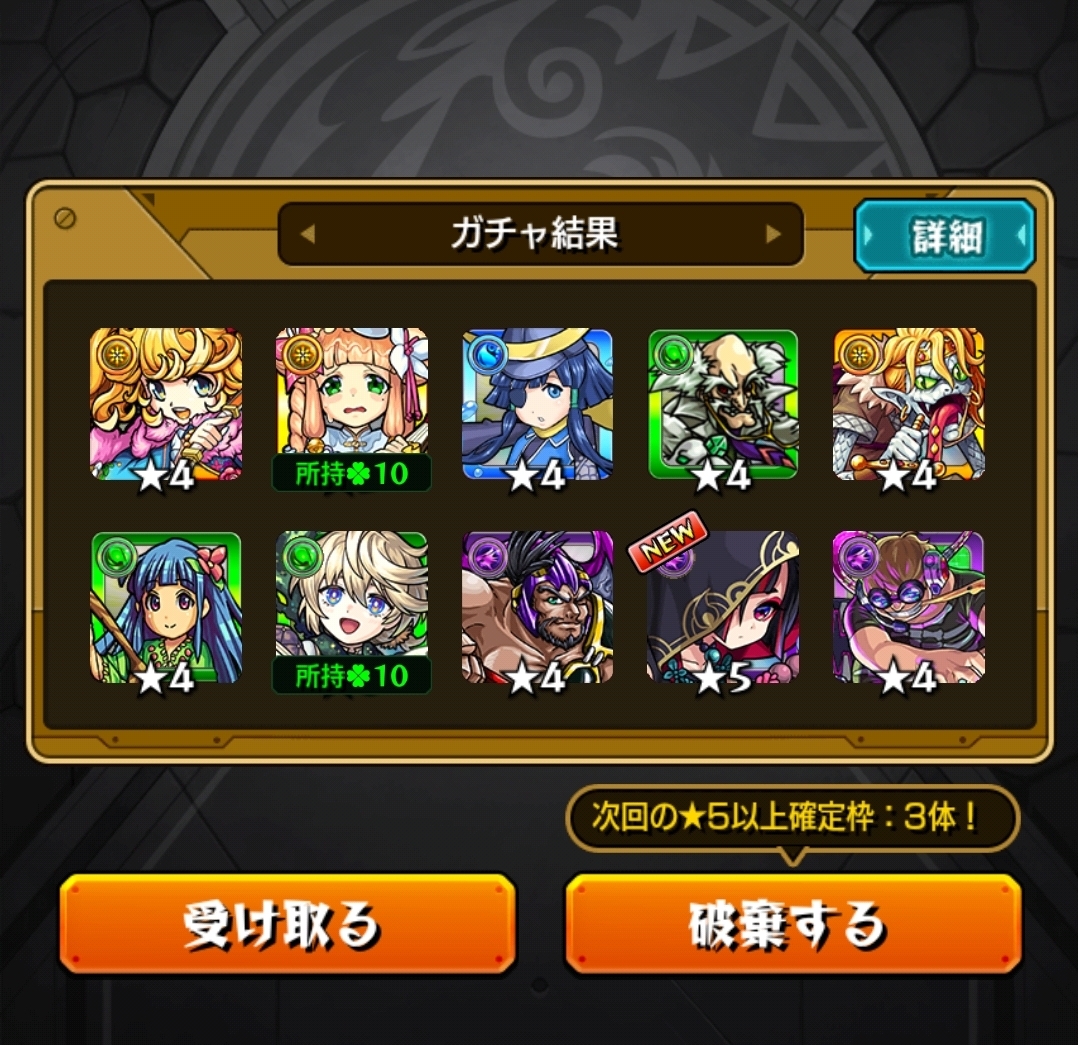Open the NEW ★5 dark-hat character
The image size is (1078, 1045).
(x=722, y=608)
